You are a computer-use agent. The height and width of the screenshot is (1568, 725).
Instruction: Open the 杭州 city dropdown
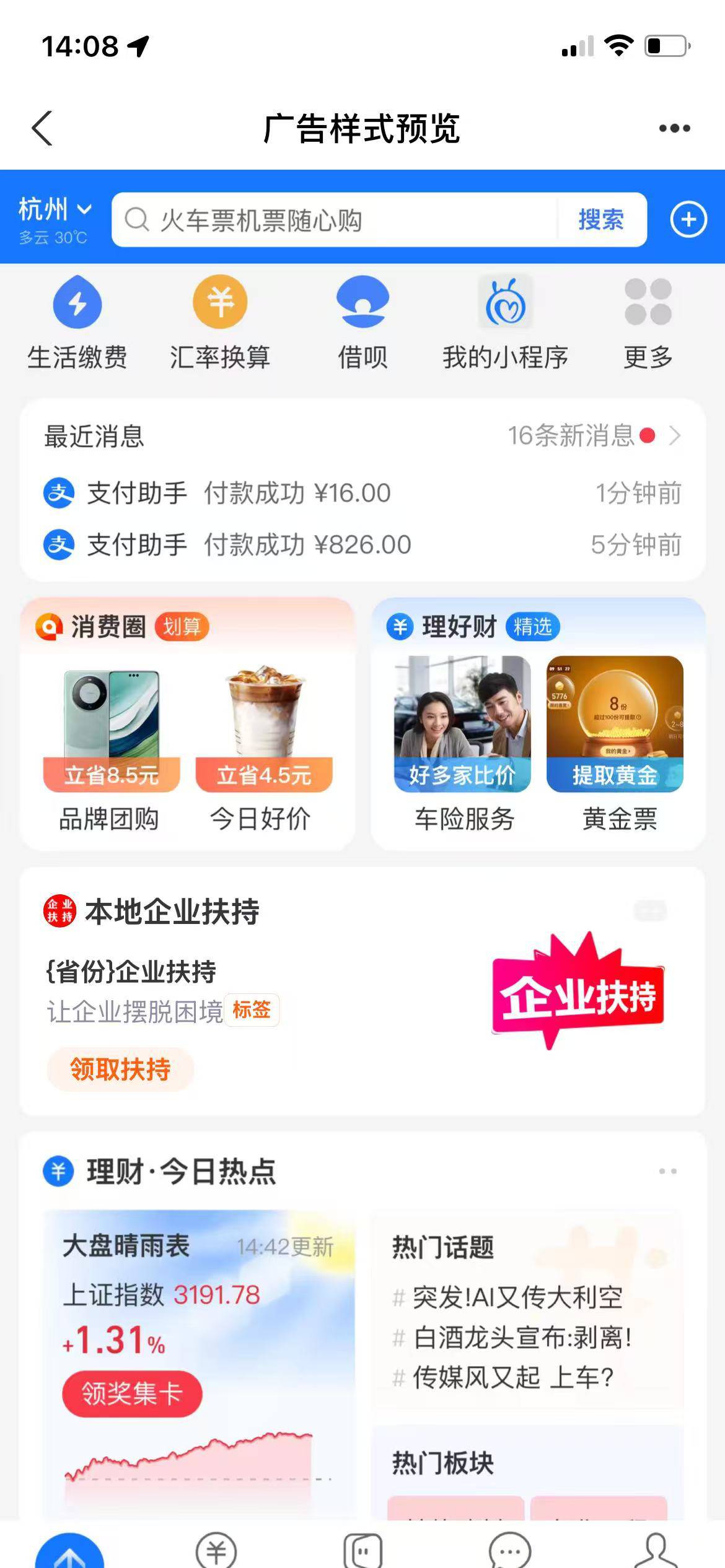55,211
